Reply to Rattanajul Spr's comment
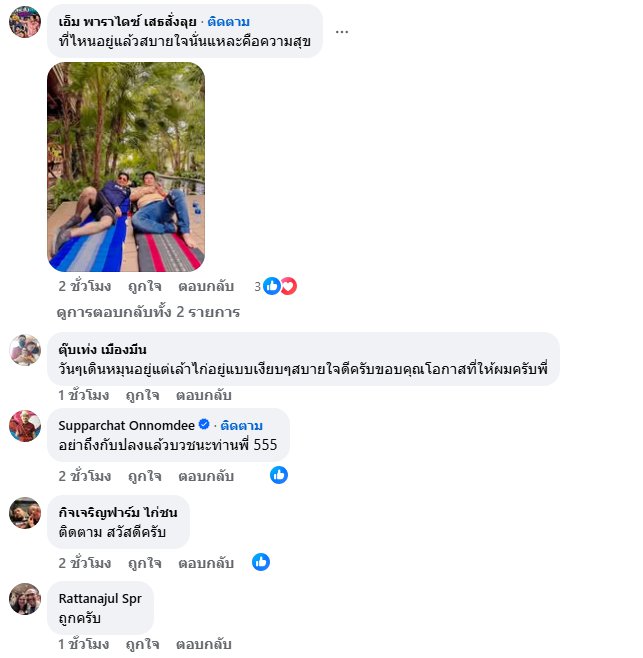This screenshot has height=658, width=643. pos(204,644)
